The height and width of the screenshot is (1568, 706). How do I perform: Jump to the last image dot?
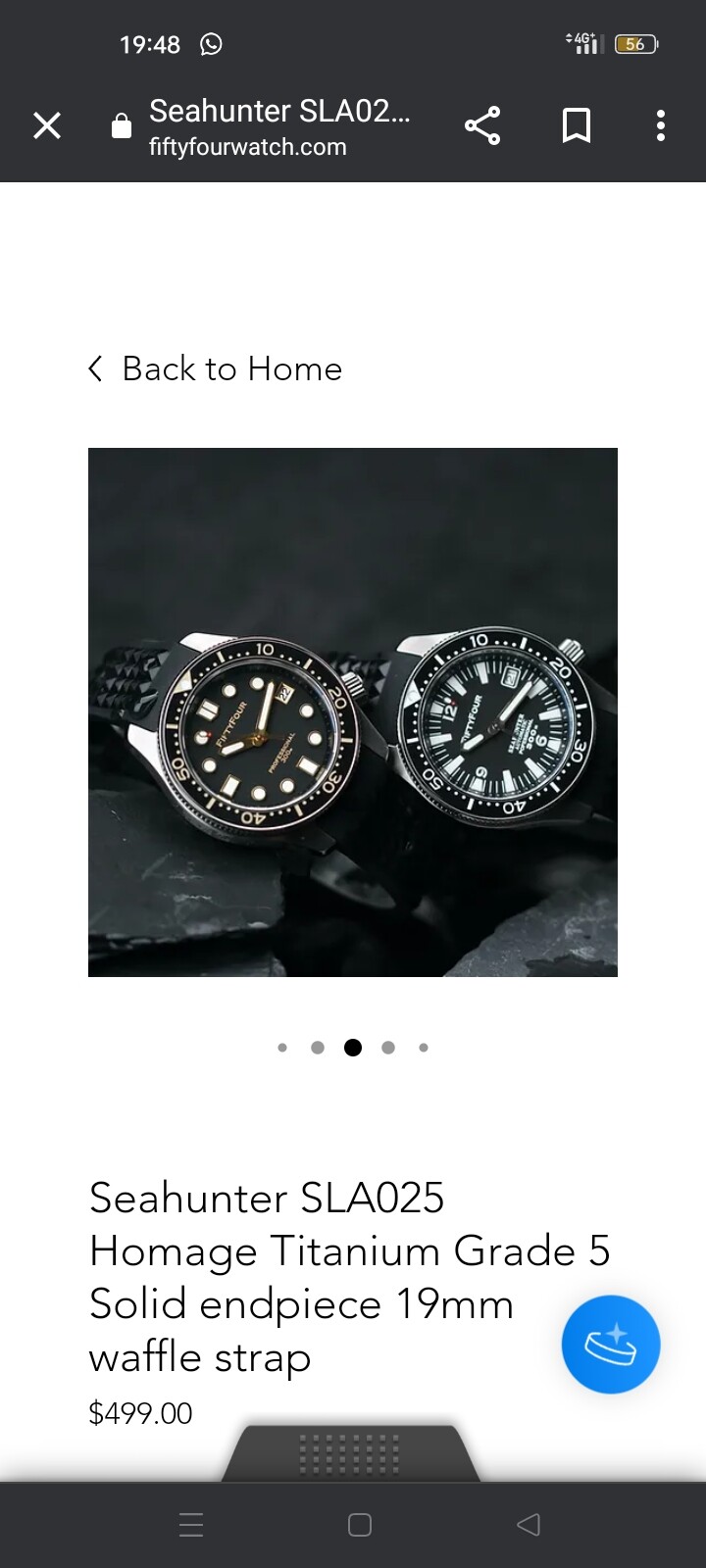coord(424,1048)
